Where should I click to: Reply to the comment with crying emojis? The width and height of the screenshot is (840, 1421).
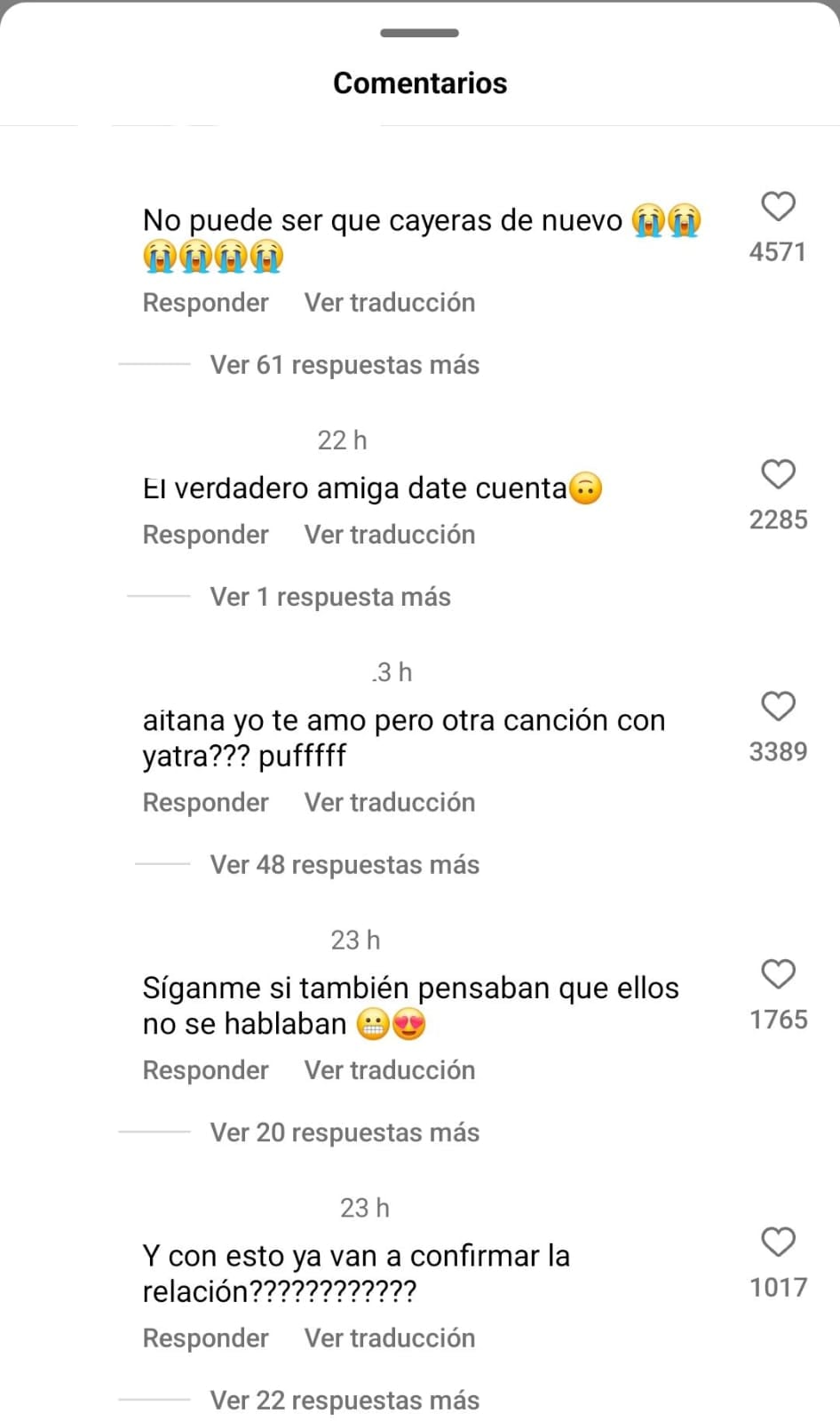tap(205, 302)
